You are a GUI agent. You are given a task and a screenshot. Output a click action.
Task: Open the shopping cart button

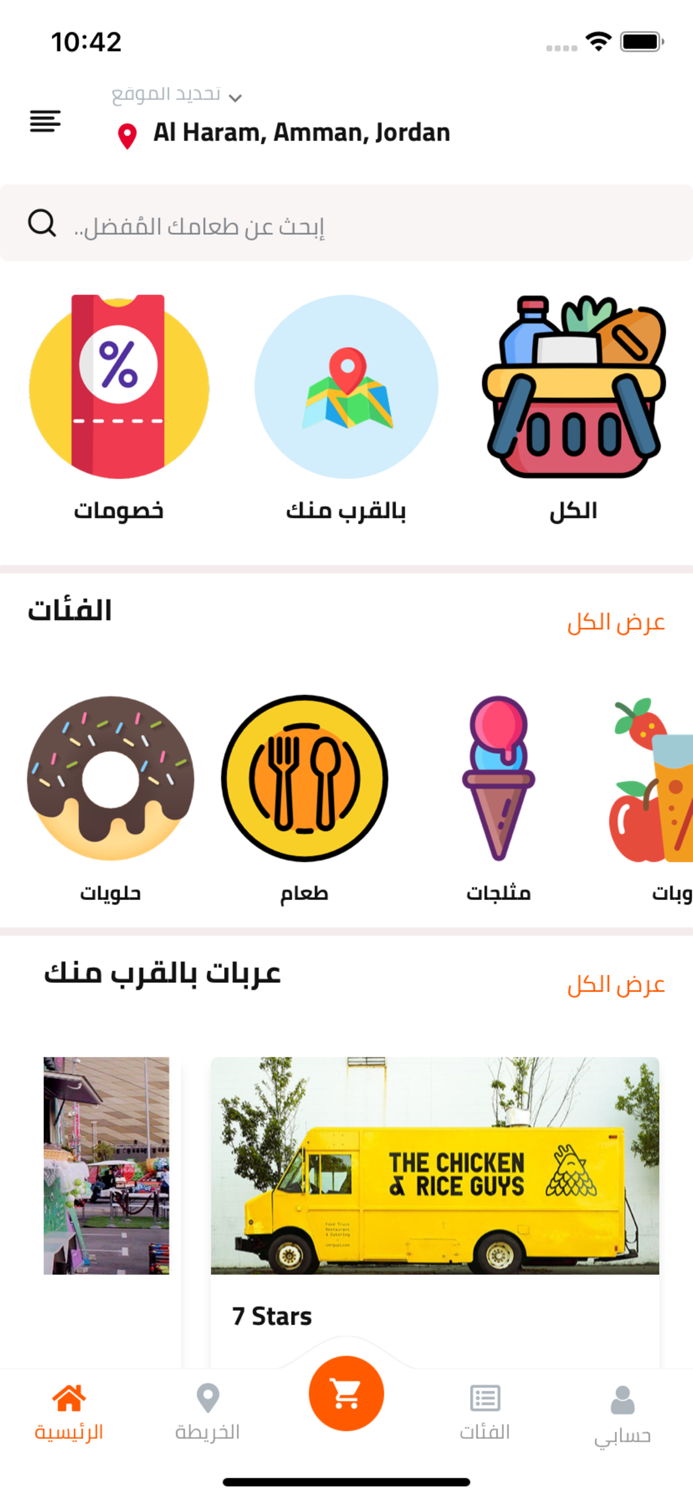coord(346,1394)
